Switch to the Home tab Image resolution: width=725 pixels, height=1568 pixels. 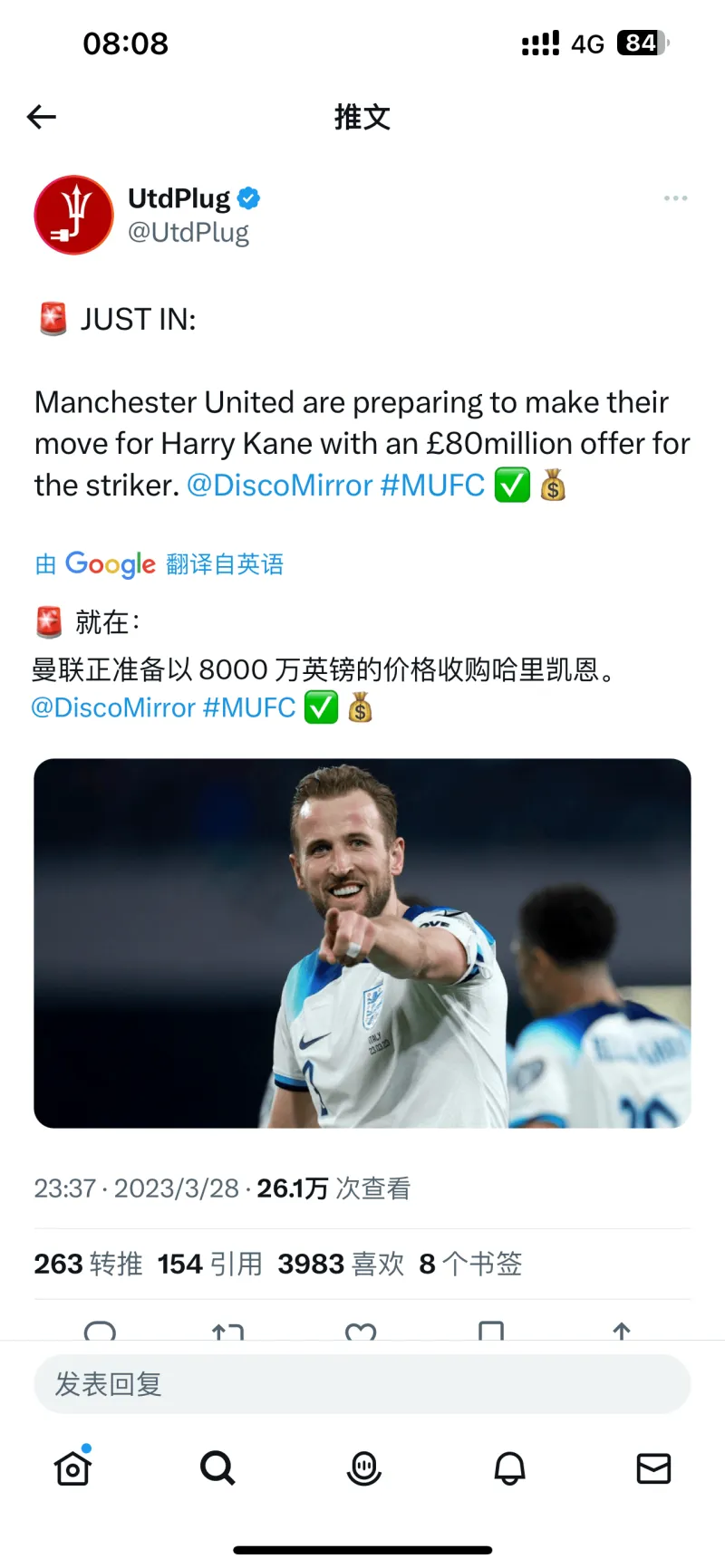pyautogui.click(x=73, y=1467)
